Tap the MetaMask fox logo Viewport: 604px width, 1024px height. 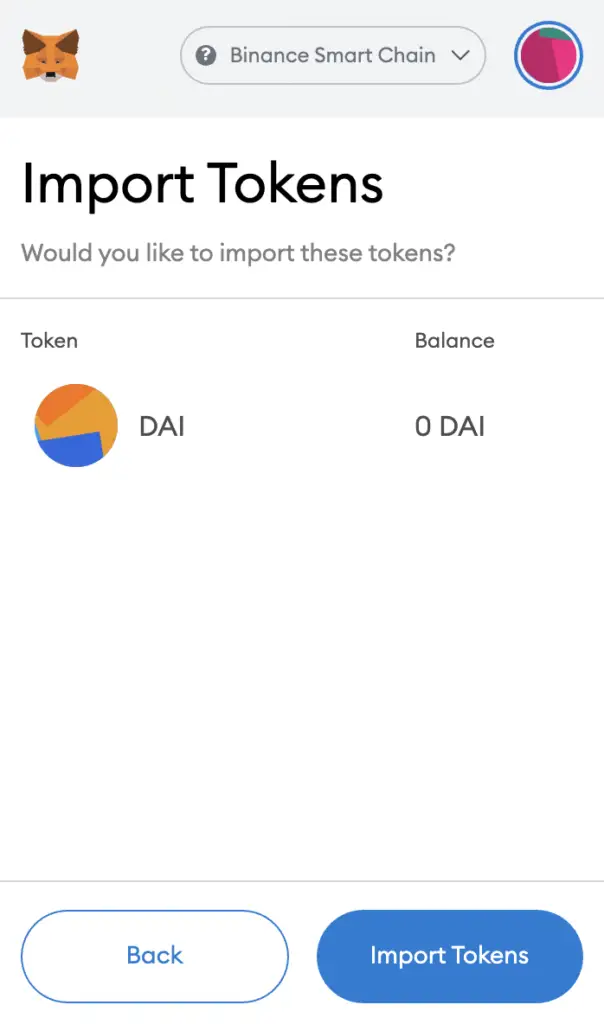pos(50,56)
